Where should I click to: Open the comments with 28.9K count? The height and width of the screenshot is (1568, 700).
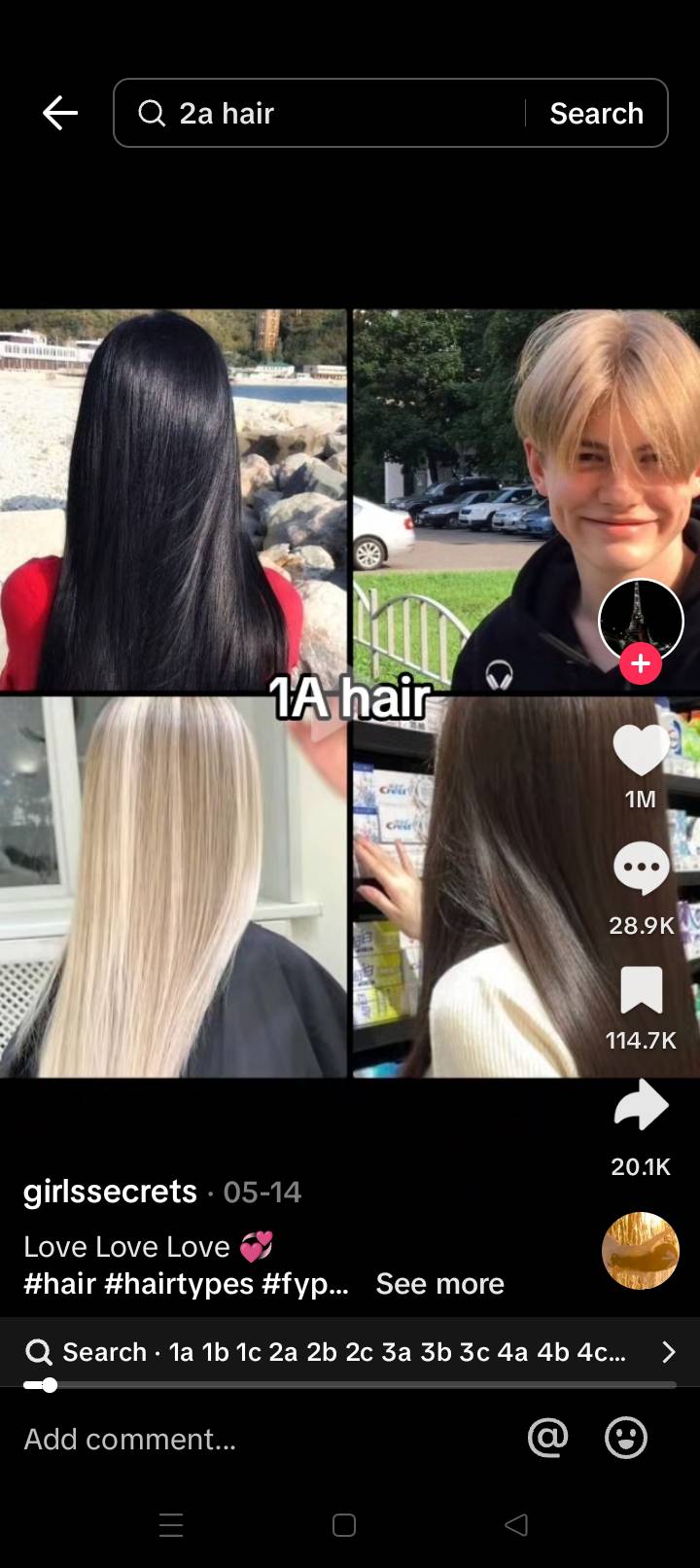641,869
